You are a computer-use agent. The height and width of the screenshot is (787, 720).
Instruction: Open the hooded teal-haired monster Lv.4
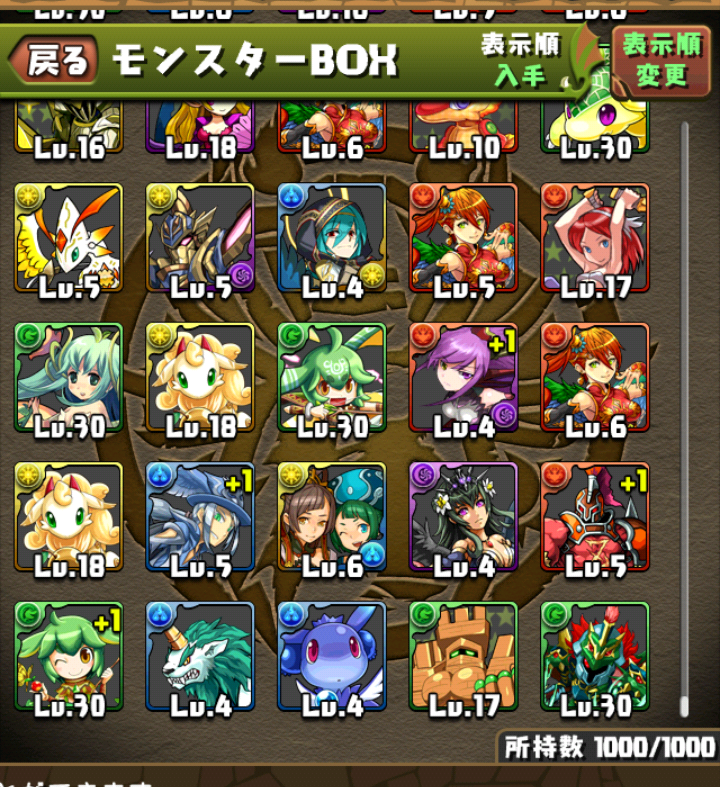pos(331,240)
